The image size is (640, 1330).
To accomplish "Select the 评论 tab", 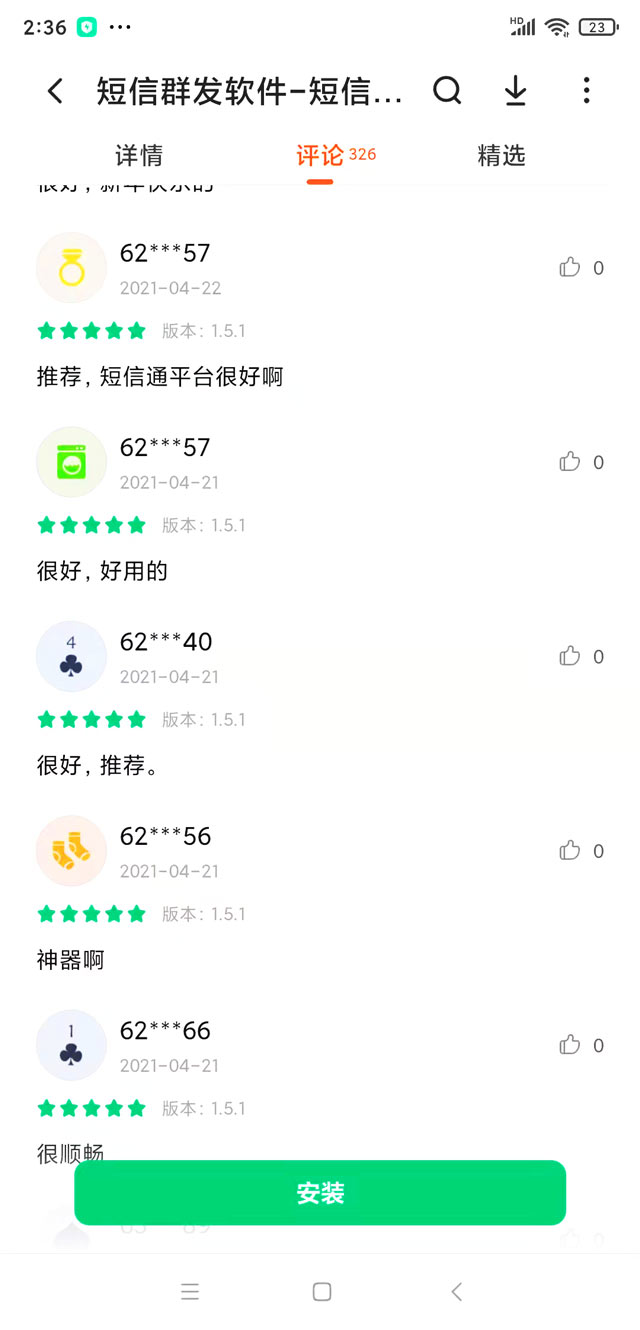I will click(320, 156).
